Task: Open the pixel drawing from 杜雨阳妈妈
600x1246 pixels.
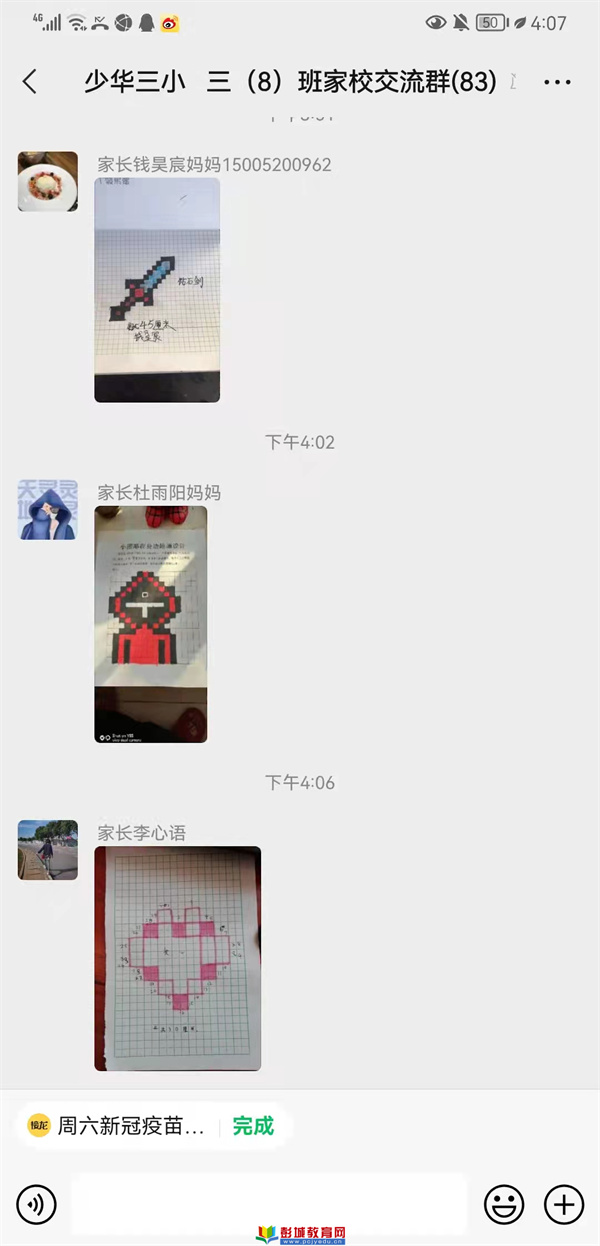Action: click(x=151, y=624)
